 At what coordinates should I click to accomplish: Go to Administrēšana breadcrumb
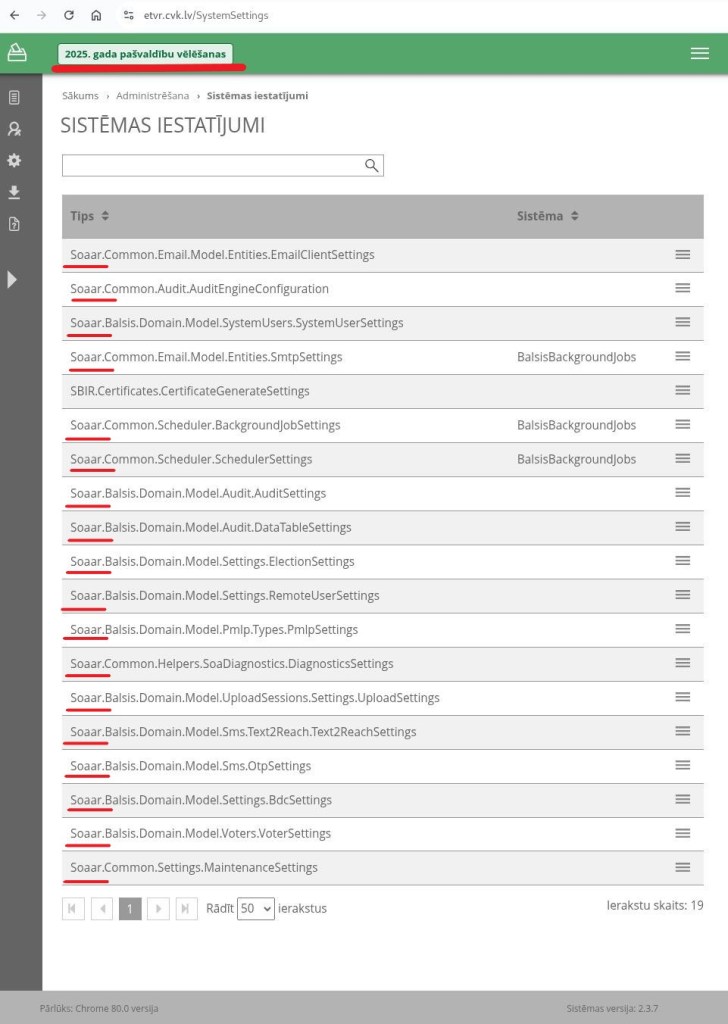pos(152,96)
